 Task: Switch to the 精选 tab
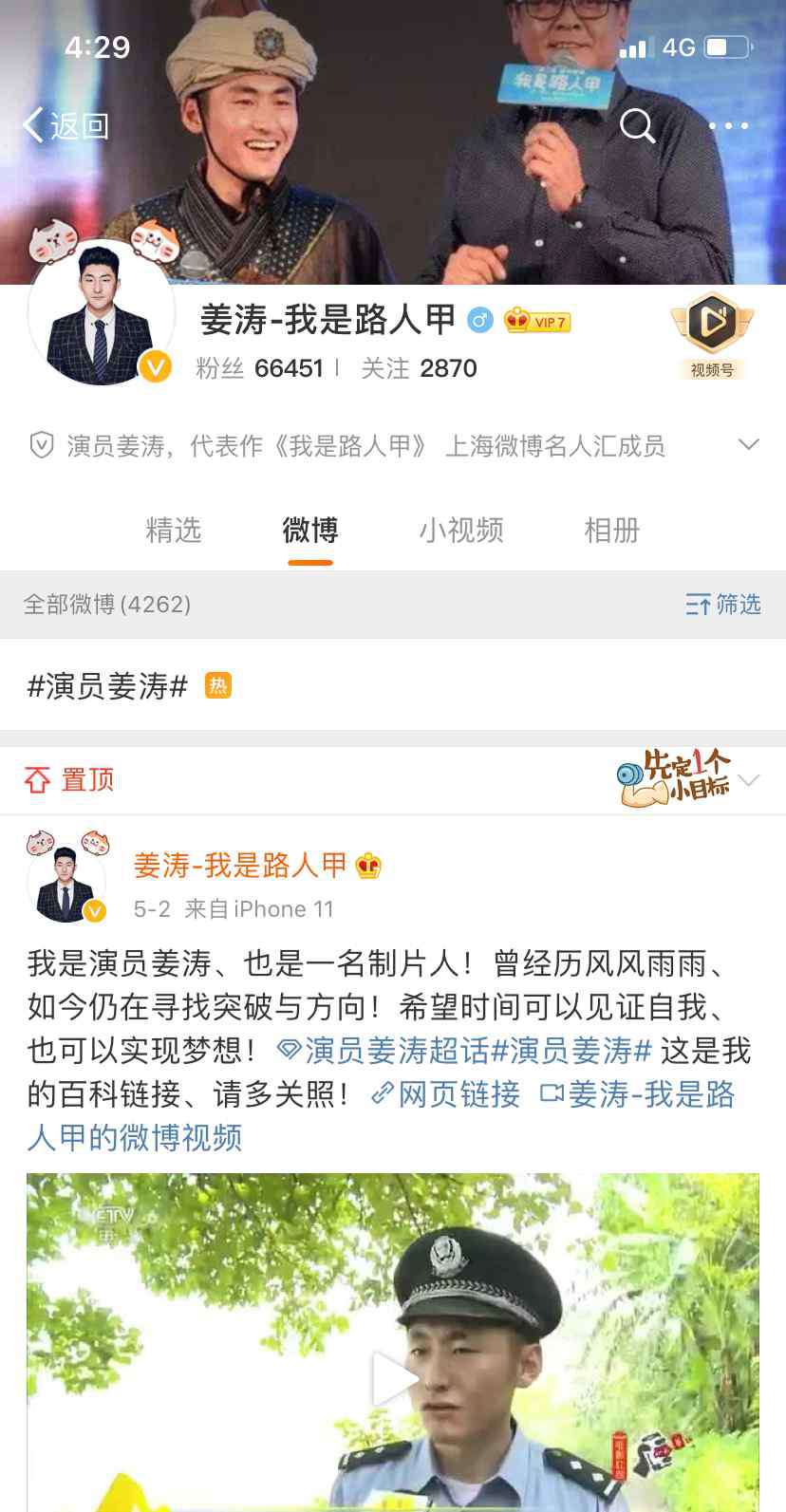174,530
